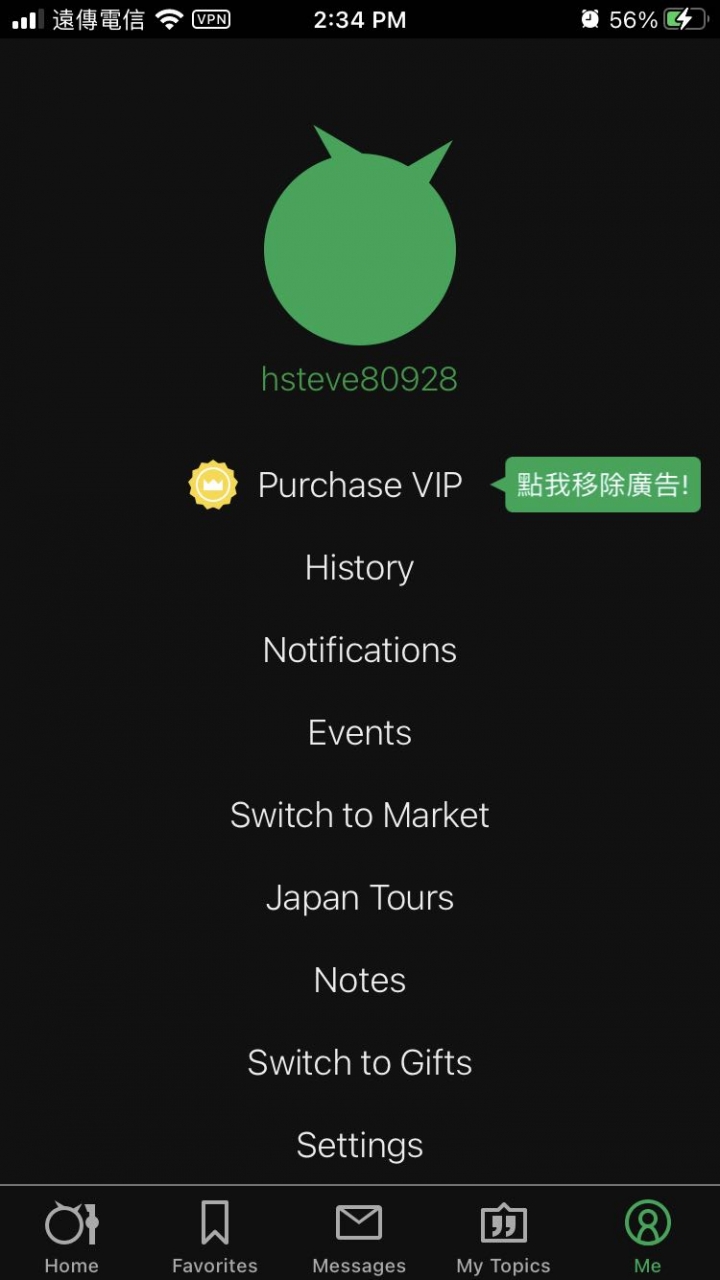
Task: Open the Purchase VIP option
Action: click(326, 485)
